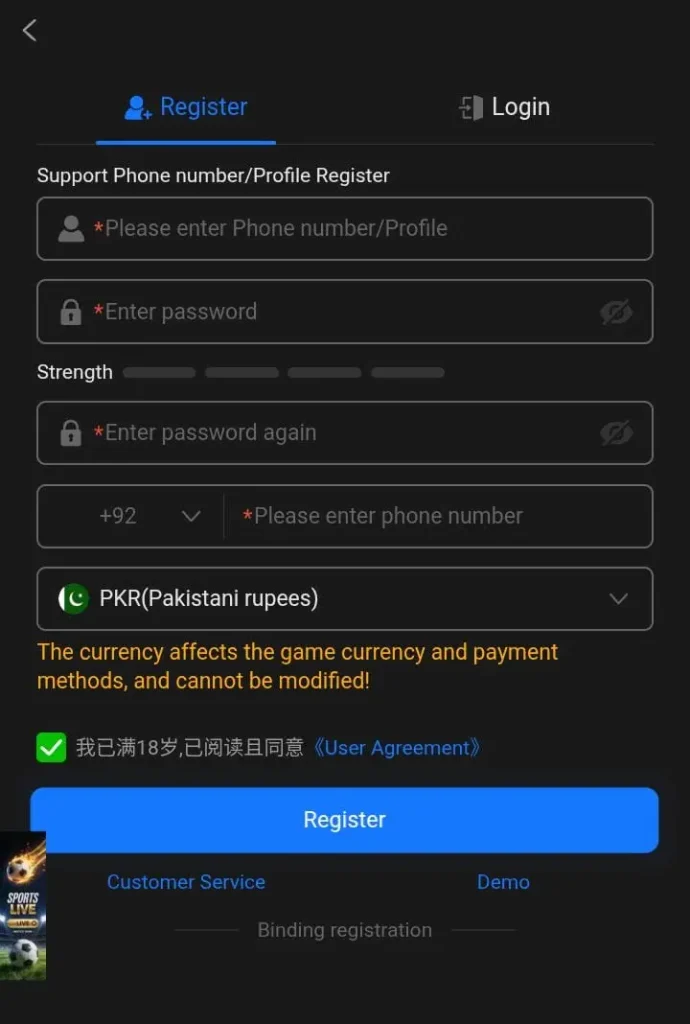Open the Sports Live floating banner

pyautogui.click(x=23, y=906)
